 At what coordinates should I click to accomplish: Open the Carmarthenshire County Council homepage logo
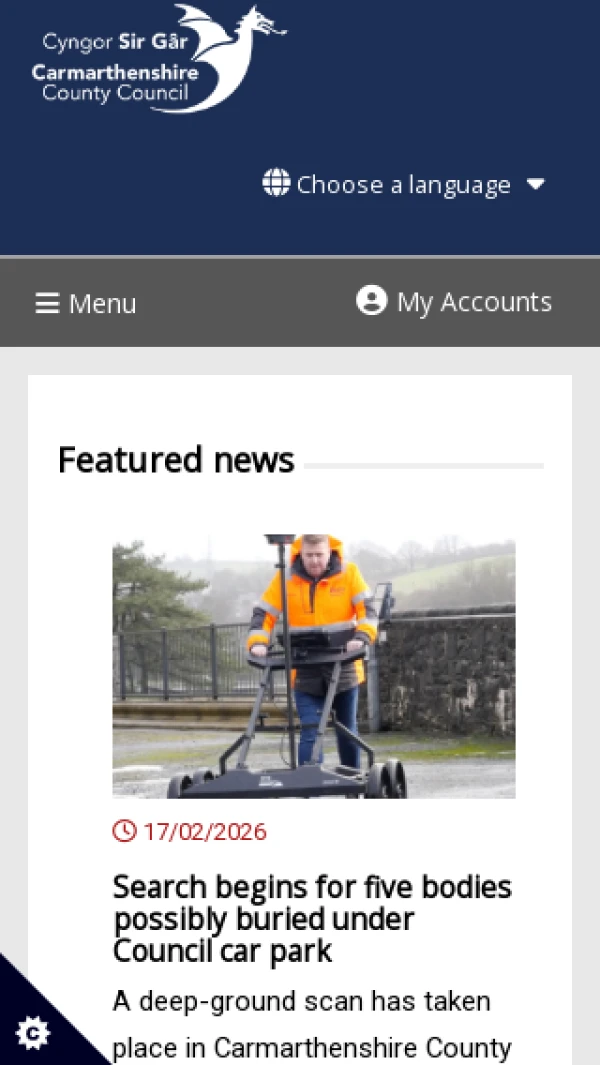coord(158,60)
